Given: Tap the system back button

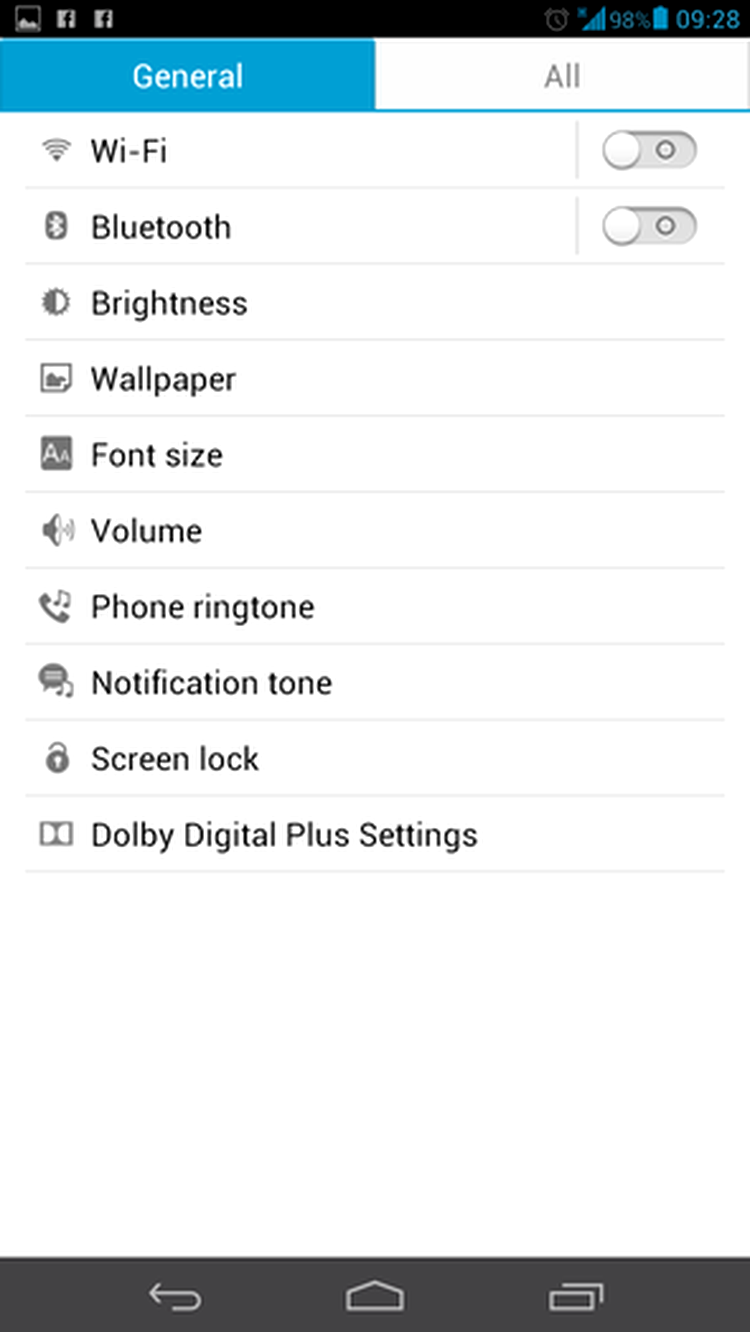Looking at the screenshot, I should (x=175, y=1297).
